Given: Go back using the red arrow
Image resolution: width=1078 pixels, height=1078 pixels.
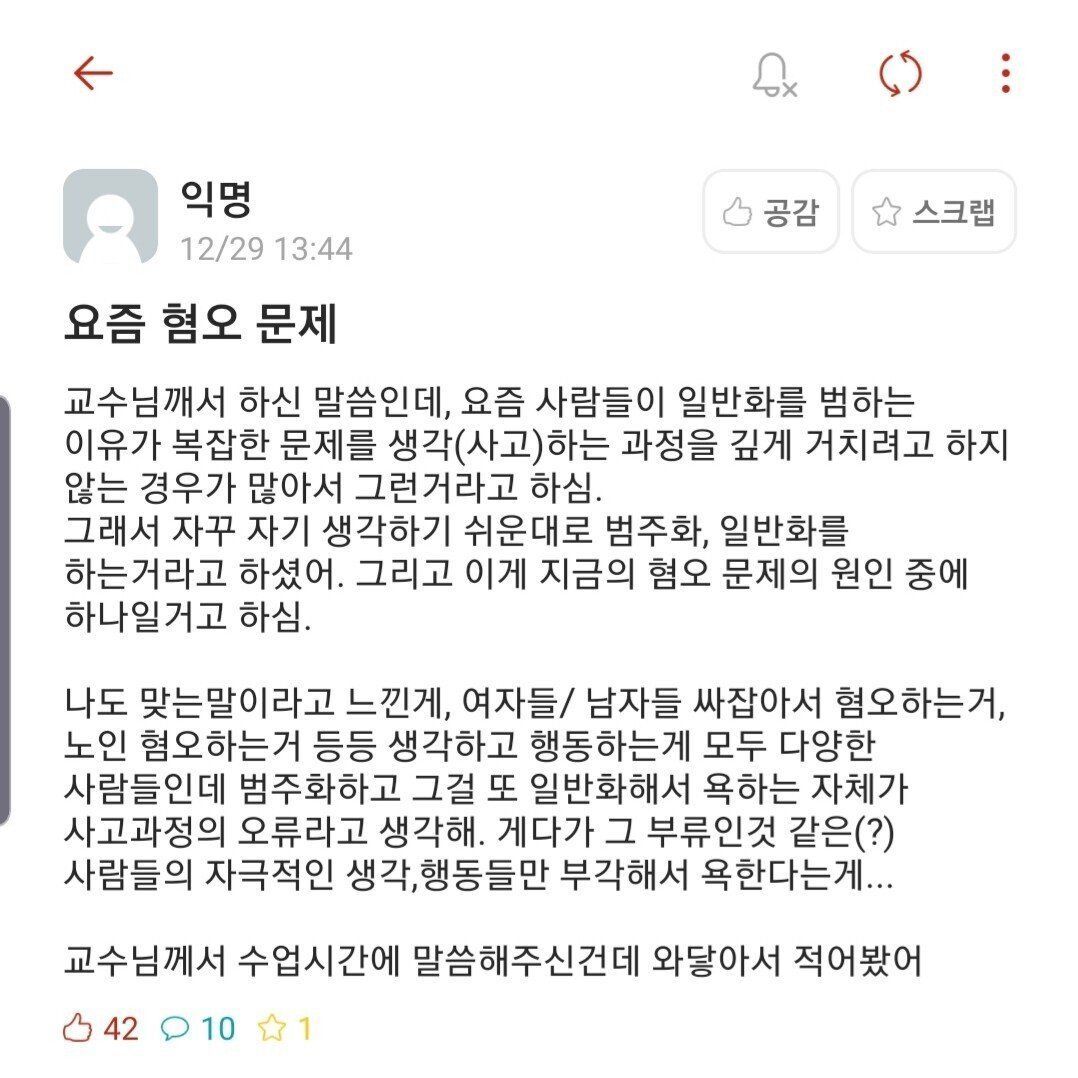Looking at the screenshot, I should pyautogui.click(x=93, y=73).
